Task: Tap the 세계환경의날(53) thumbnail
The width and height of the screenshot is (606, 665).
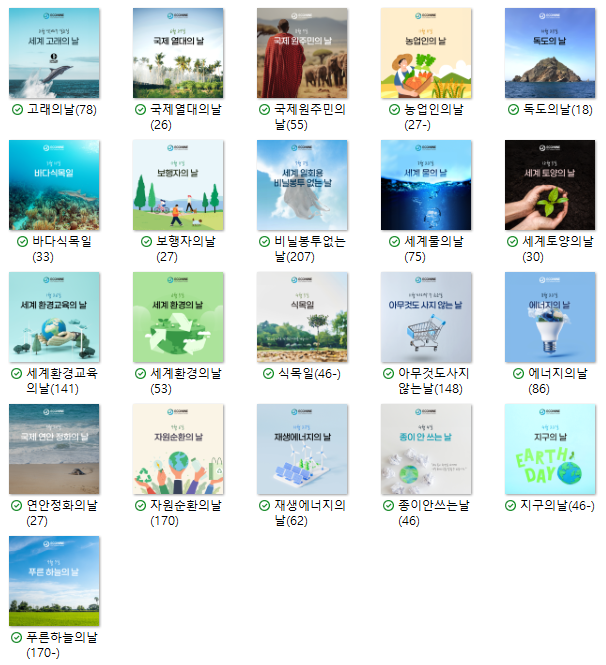Action: (178, 318)
